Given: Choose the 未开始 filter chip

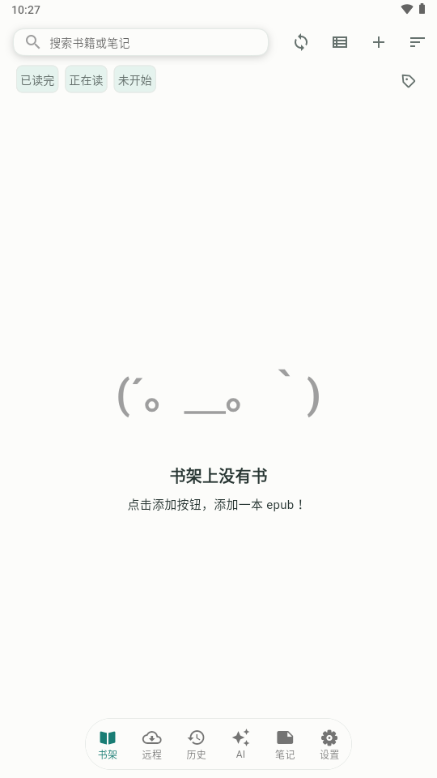Looking at the screenshot, I should click(134, 79).
